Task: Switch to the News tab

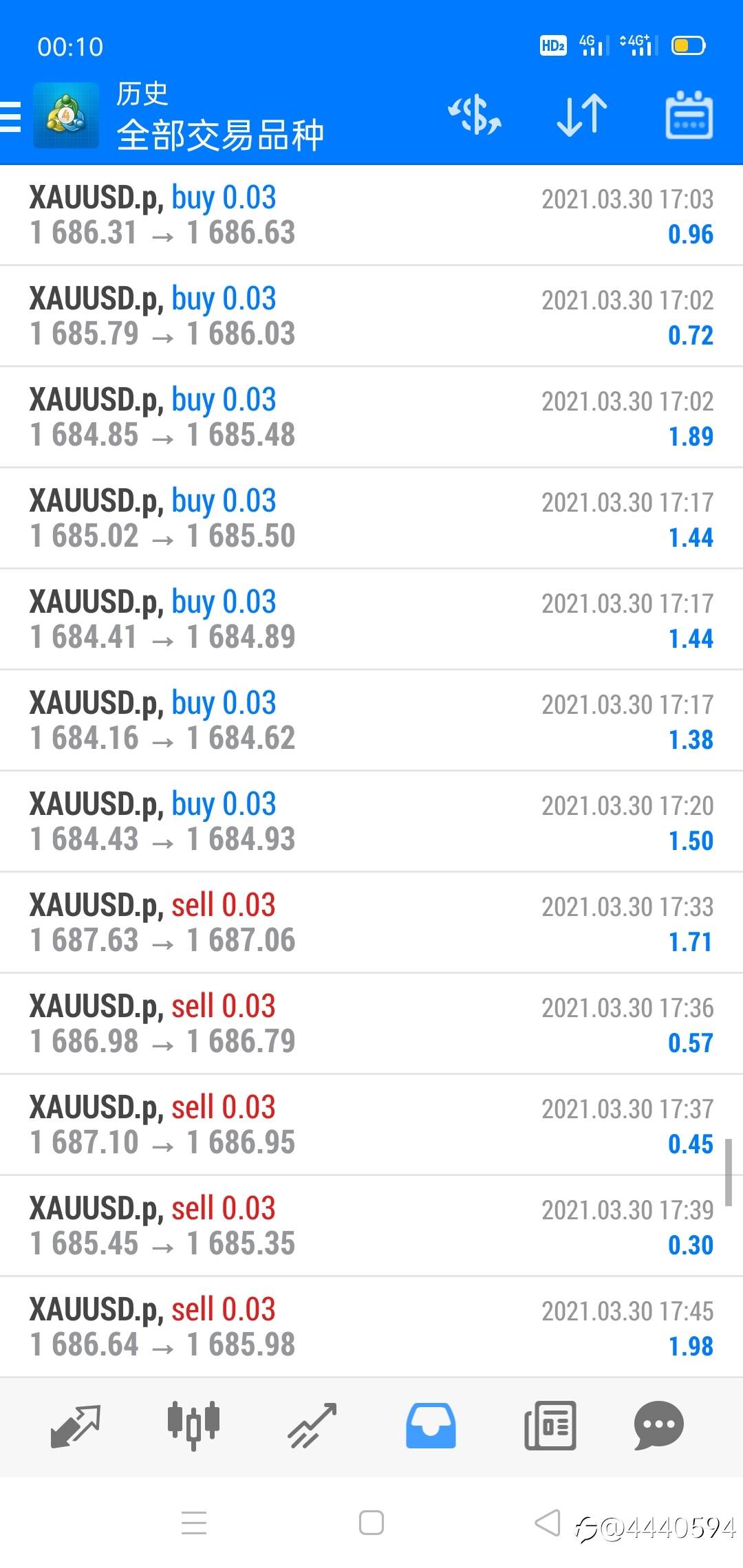Action: click(x=550, y=1426)
